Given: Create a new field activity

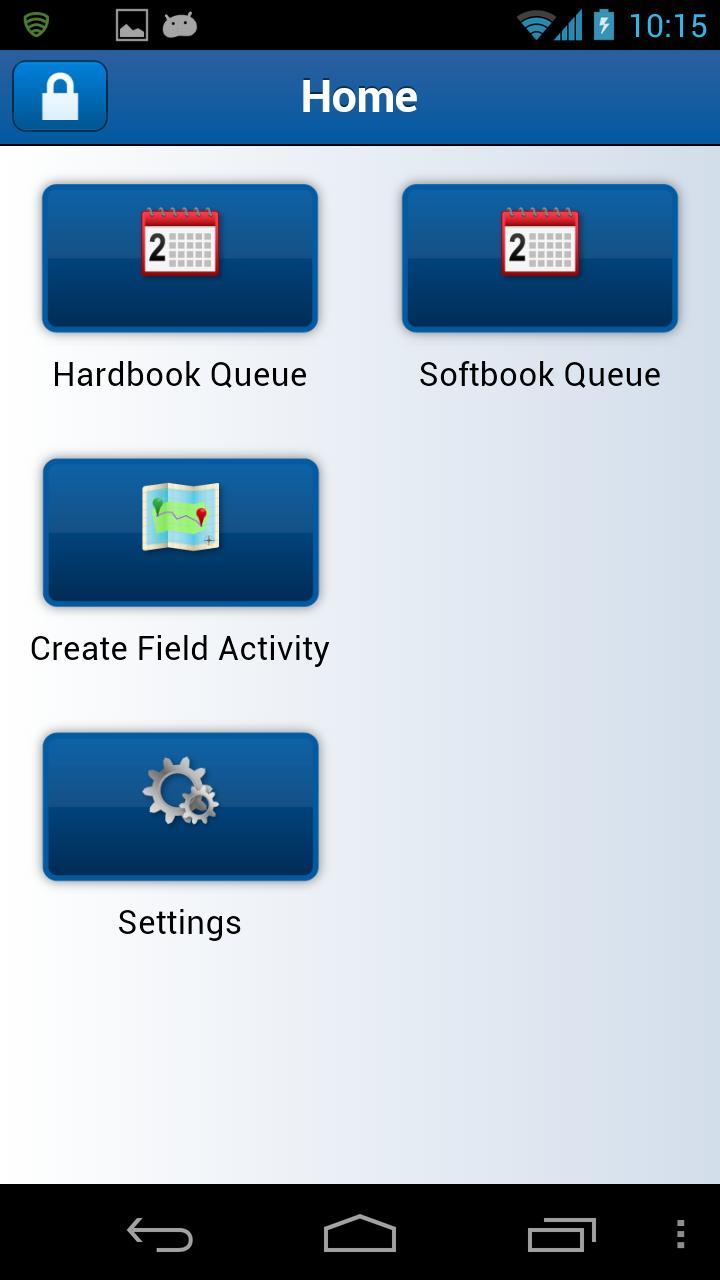Looking at the screenshot, I should [180, 532].
